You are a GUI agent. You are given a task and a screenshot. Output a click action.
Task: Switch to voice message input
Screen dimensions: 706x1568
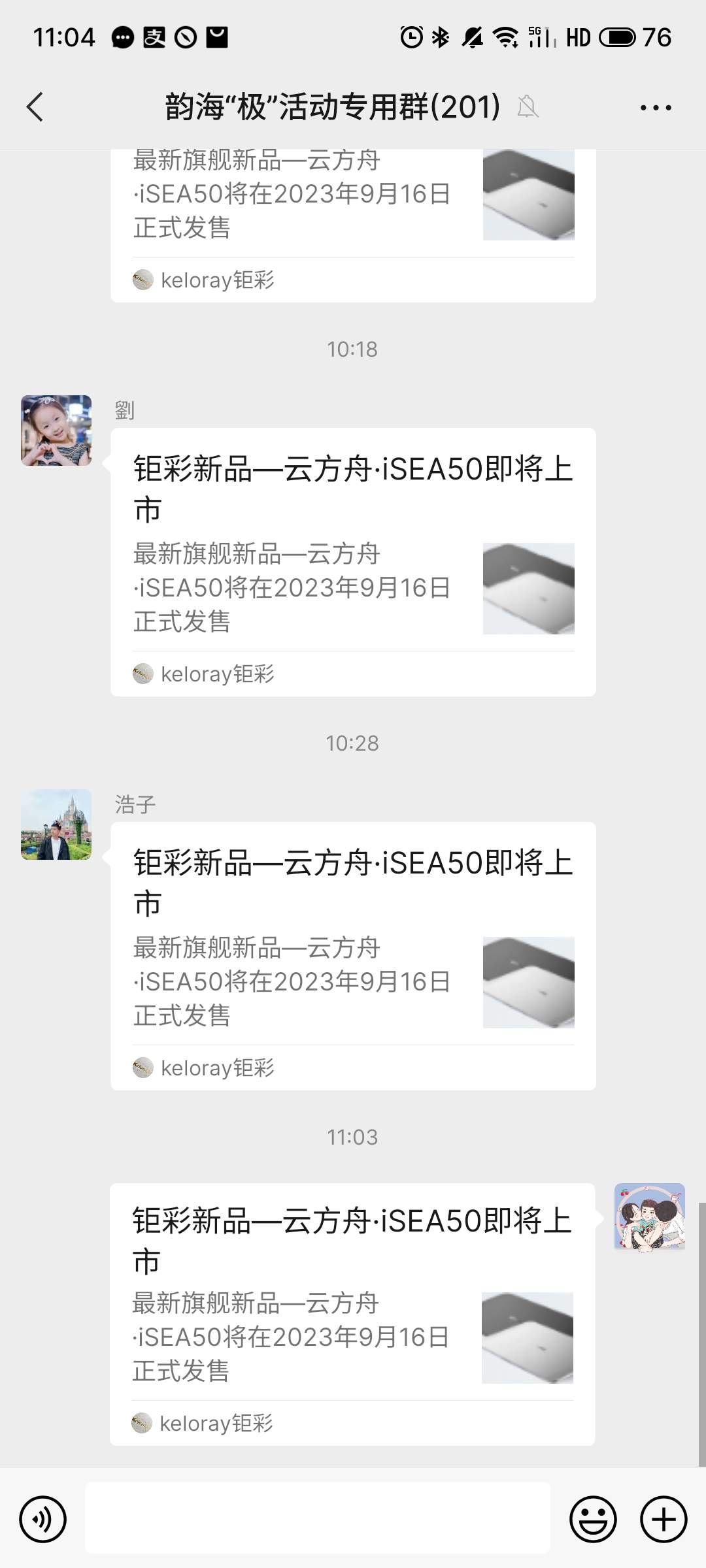point(43,1519)
